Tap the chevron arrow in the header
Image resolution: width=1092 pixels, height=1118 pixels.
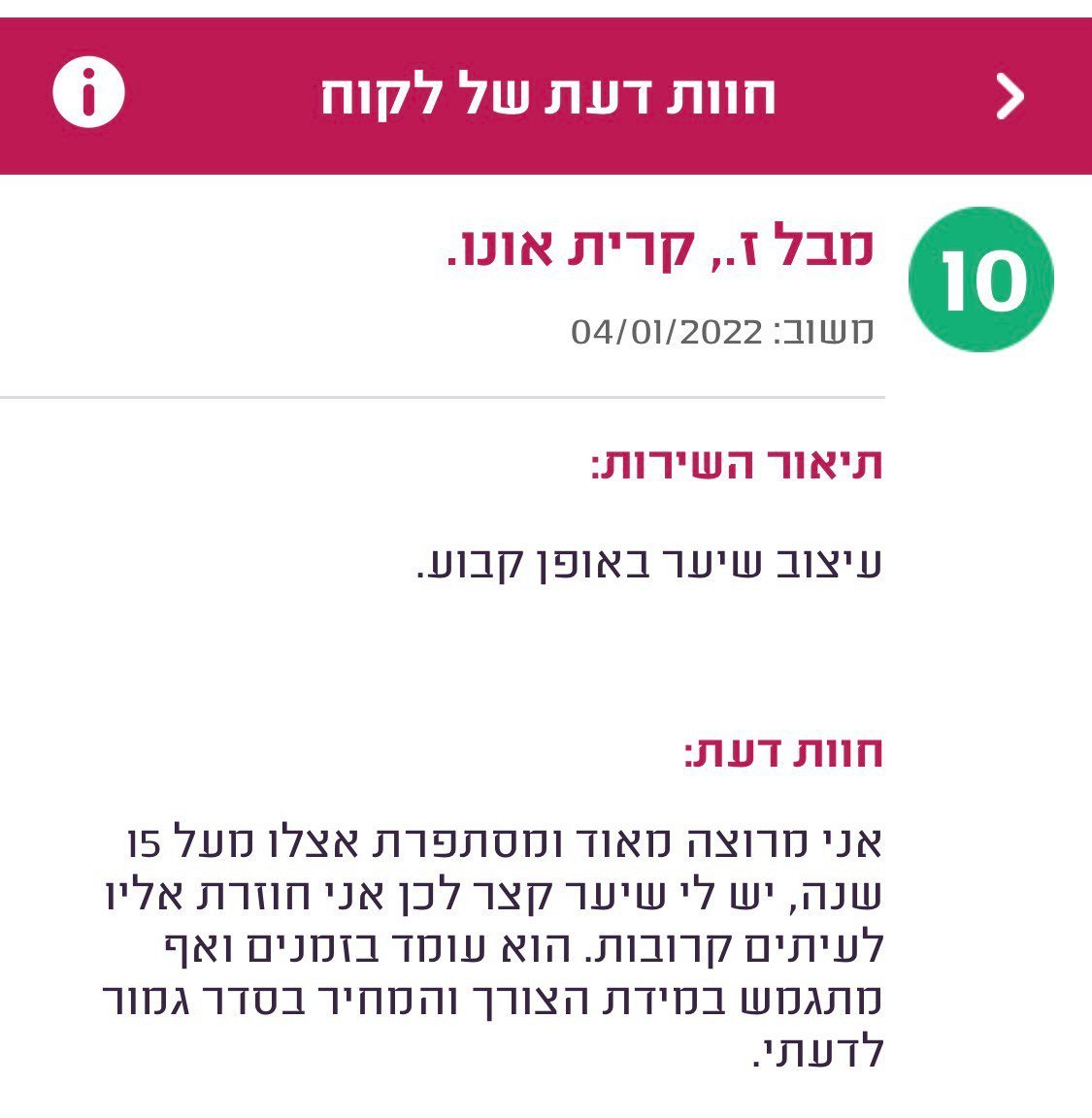click(x=1010, y=97)
